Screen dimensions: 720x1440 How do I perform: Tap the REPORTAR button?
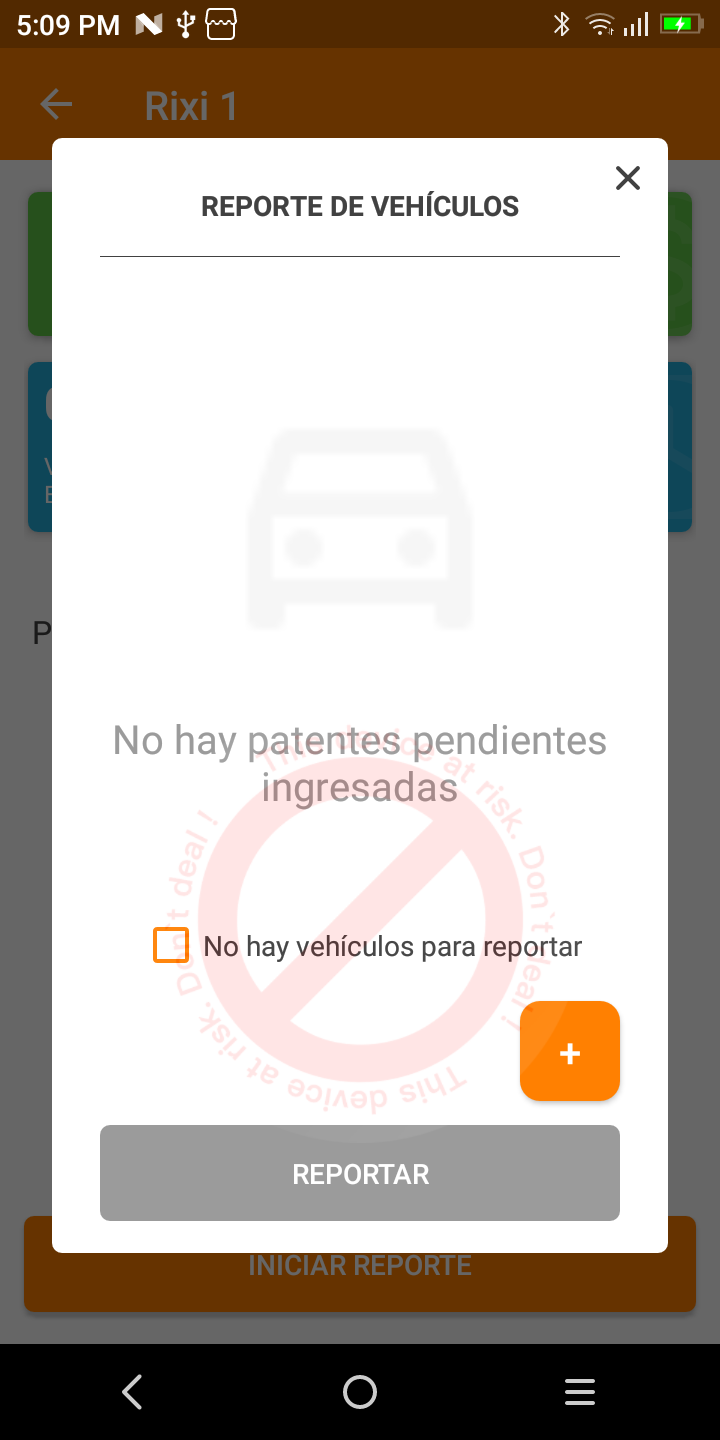pyautogui.click(x=360, y=1173)
